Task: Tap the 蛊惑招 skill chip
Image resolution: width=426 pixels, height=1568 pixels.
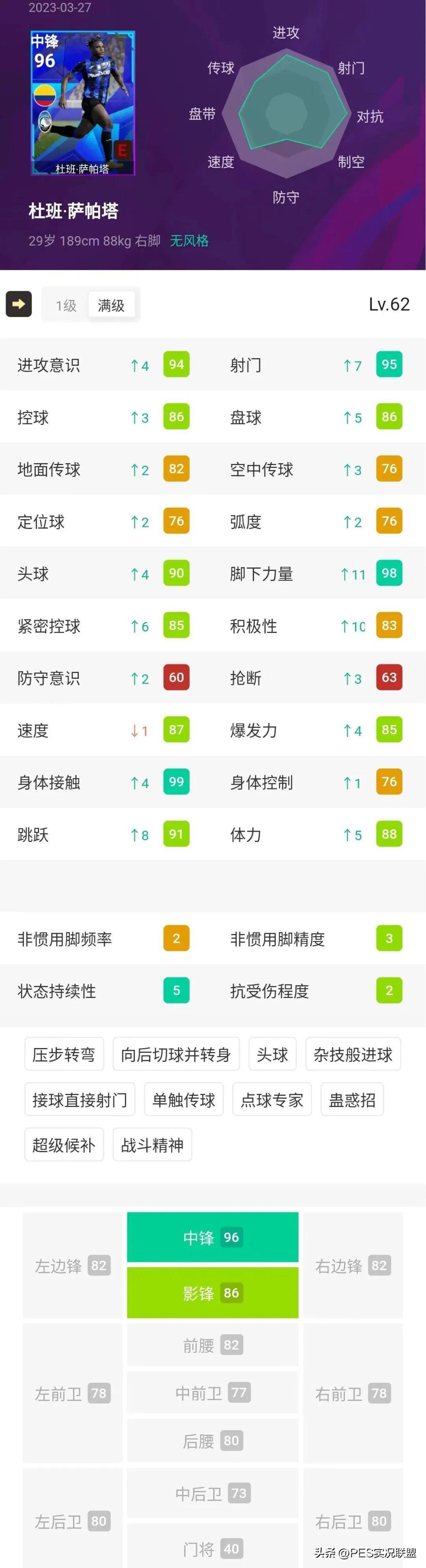Action: pos(352,1100)
